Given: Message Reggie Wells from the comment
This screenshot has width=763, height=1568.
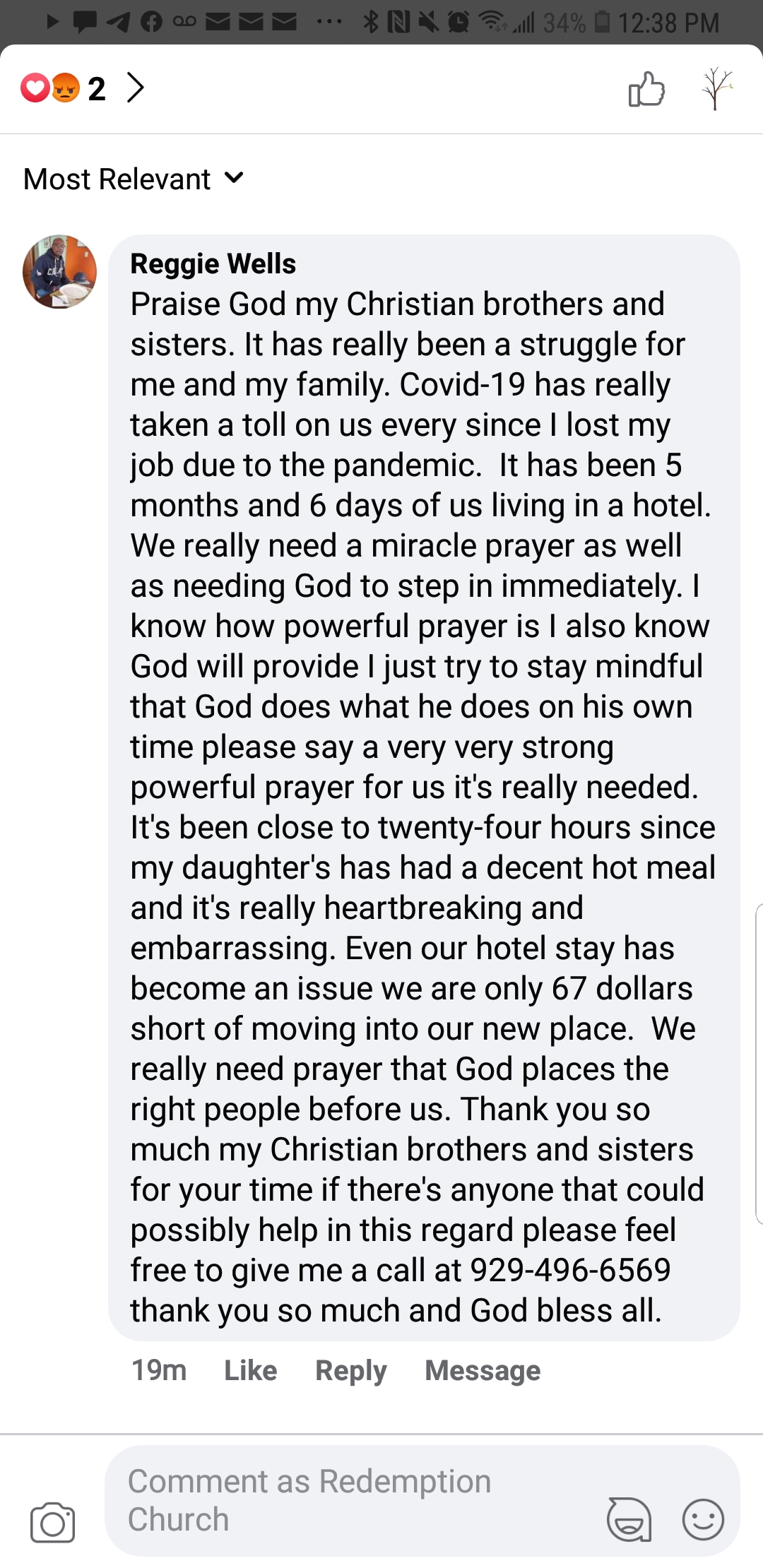Looking at the screenshot, I should [x=483, y=1370].
